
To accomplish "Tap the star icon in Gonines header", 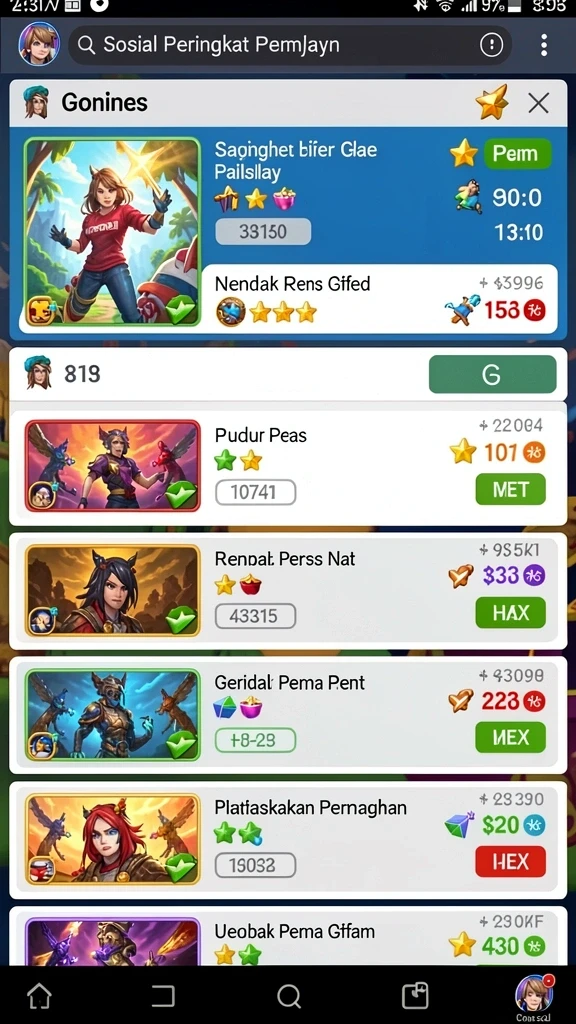I will coord(491,103).
